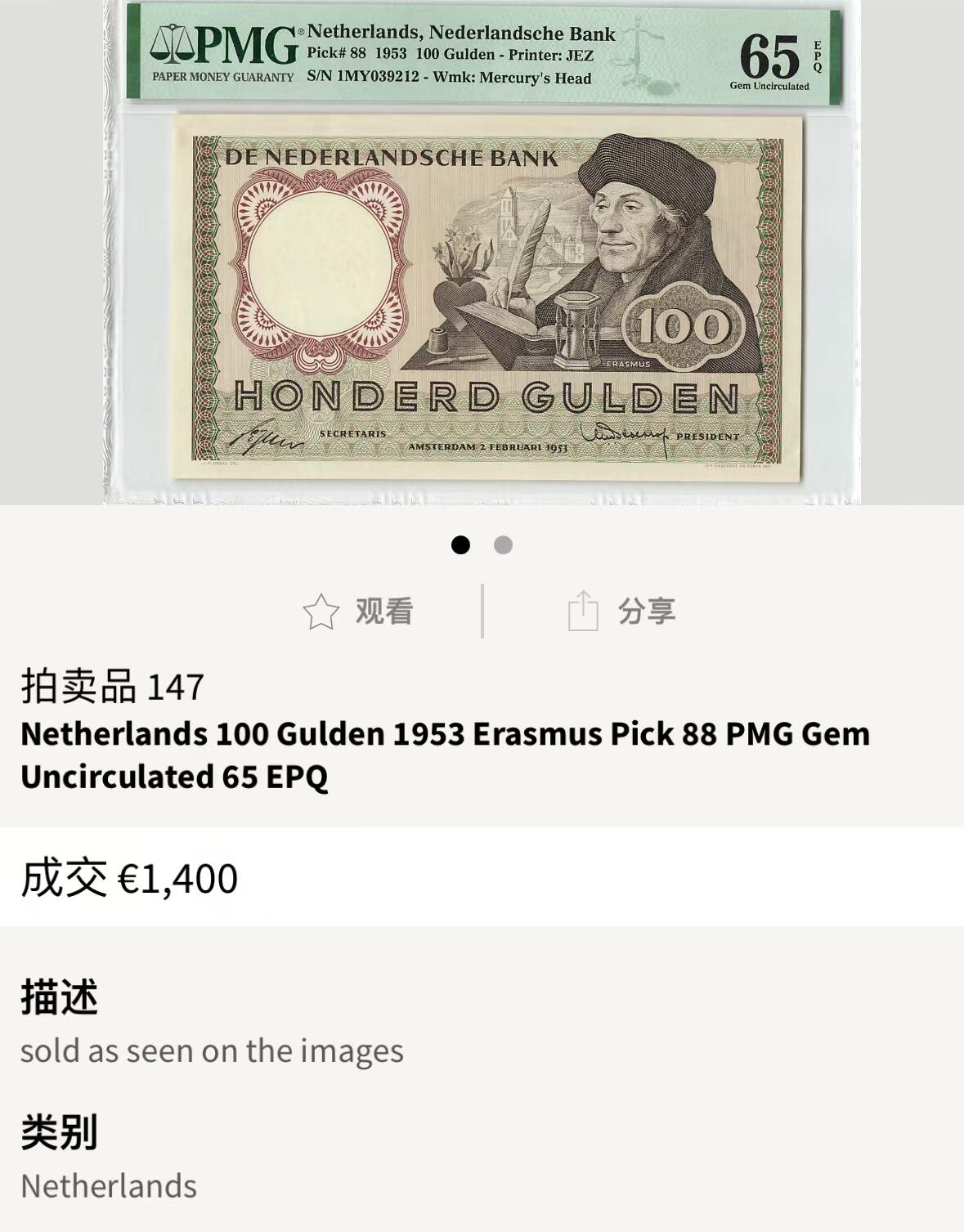Viewport: 964px width, 1232px height.
Task: Tap the 观看 watch star button
Action: point(358,611)
